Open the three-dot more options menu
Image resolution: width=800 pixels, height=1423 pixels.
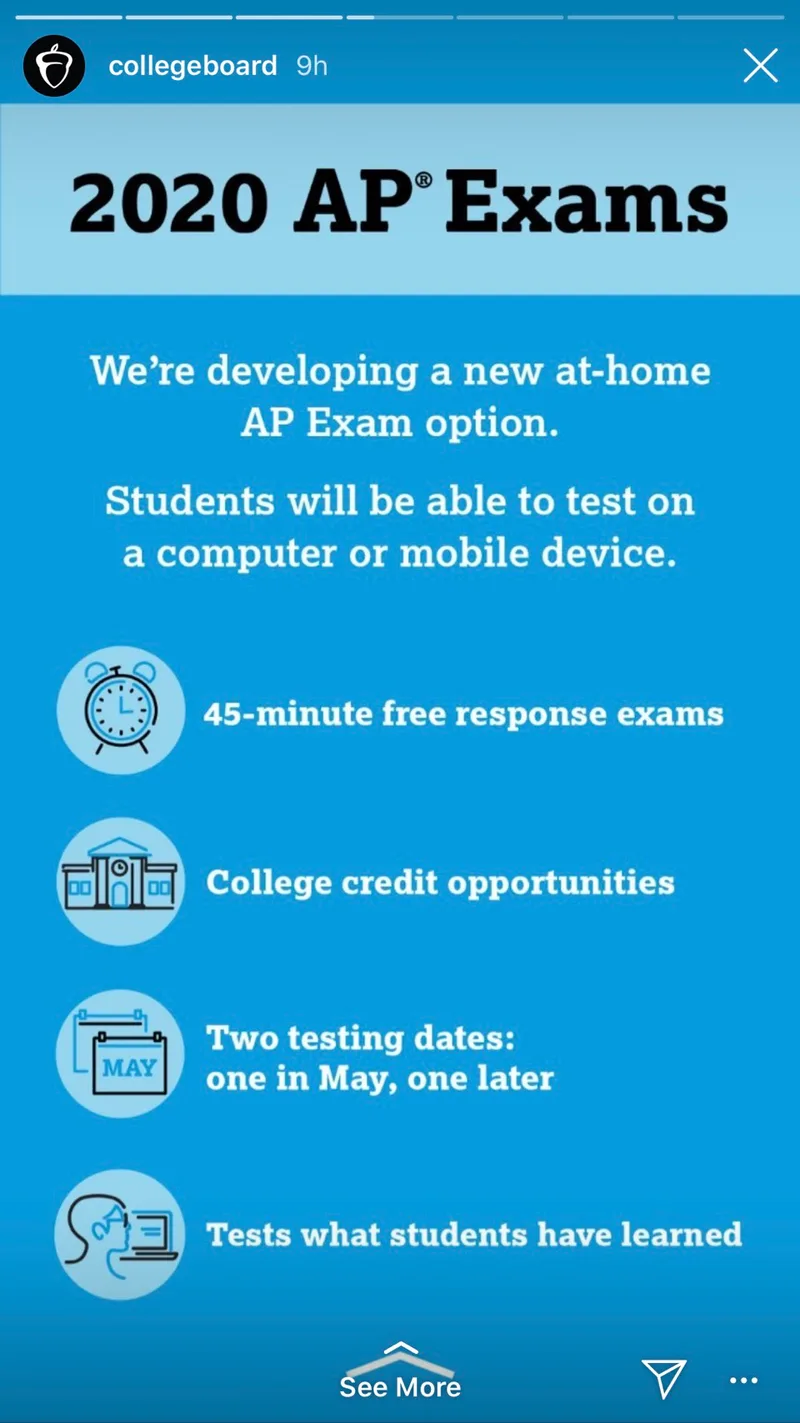click(x=744, y=1381)
